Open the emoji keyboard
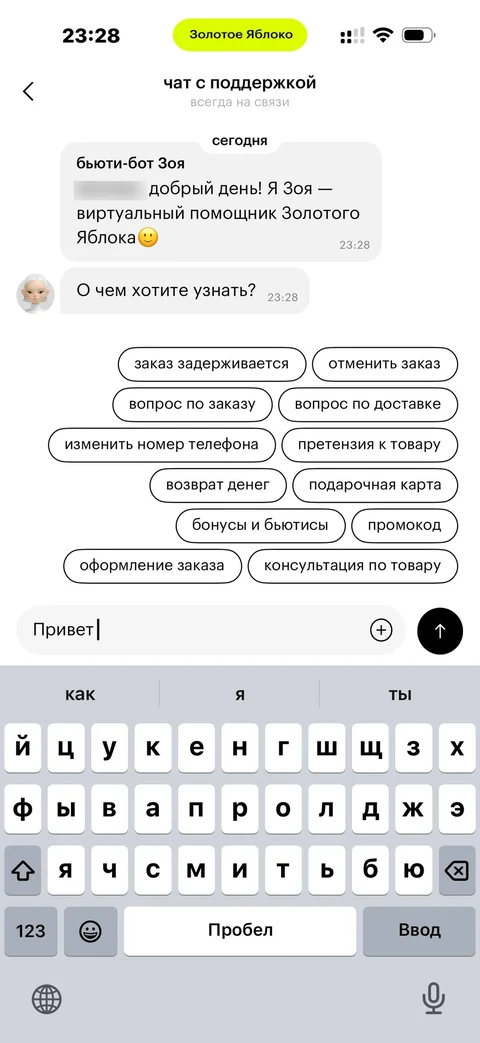This screenshot has width=480, height=1043. [90, 931]
